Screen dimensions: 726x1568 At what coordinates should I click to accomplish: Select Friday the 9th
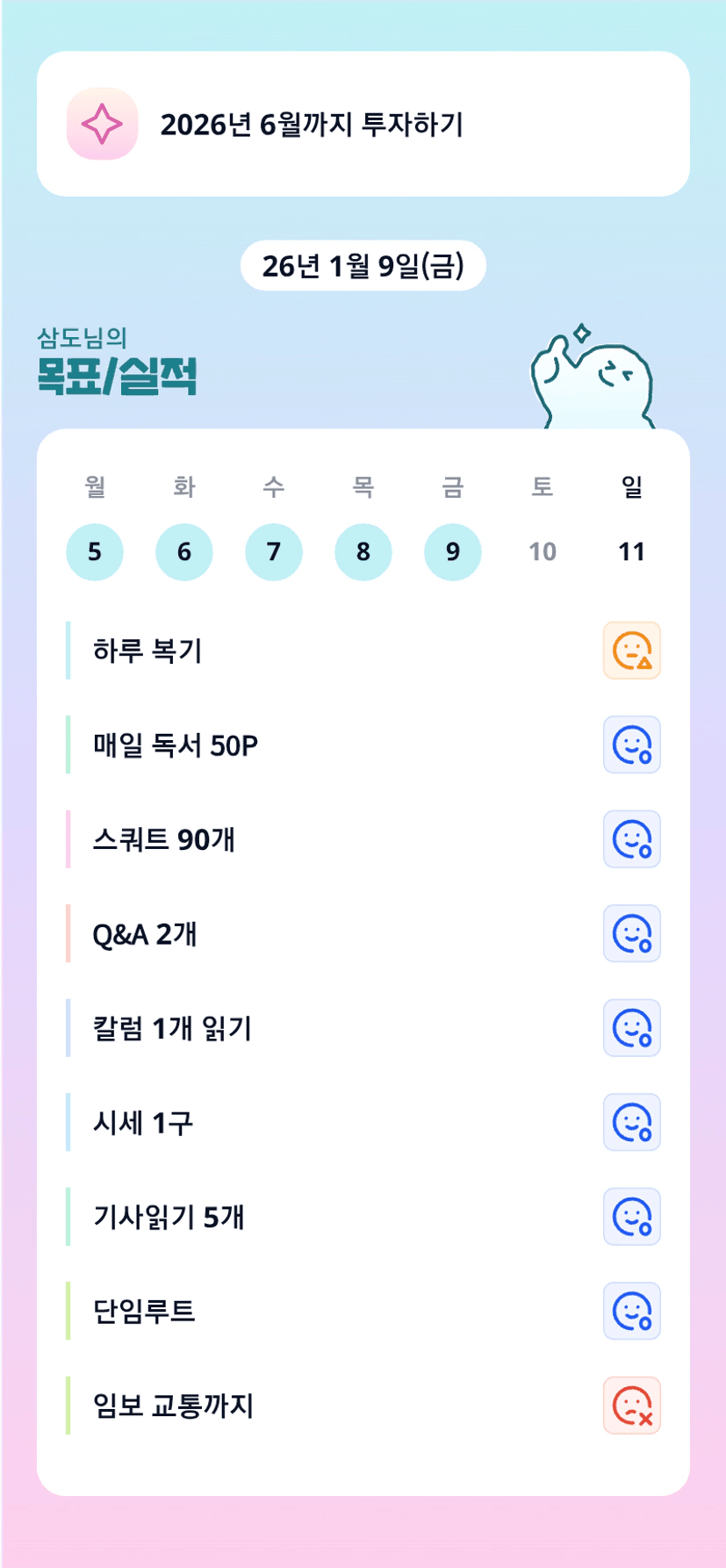tap(453, 552)
